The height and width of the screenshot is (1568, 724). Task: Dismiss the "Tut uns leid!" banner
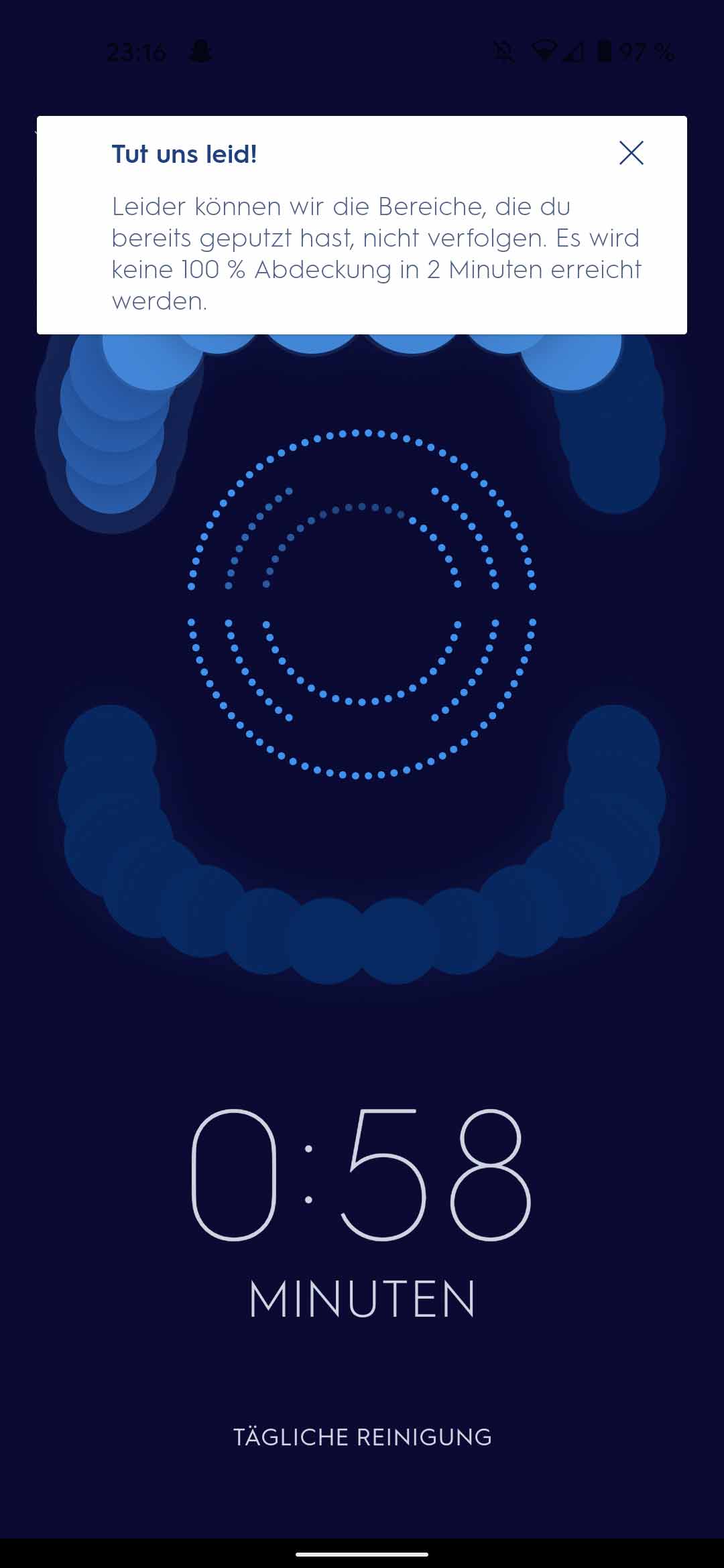coord(631,153)
